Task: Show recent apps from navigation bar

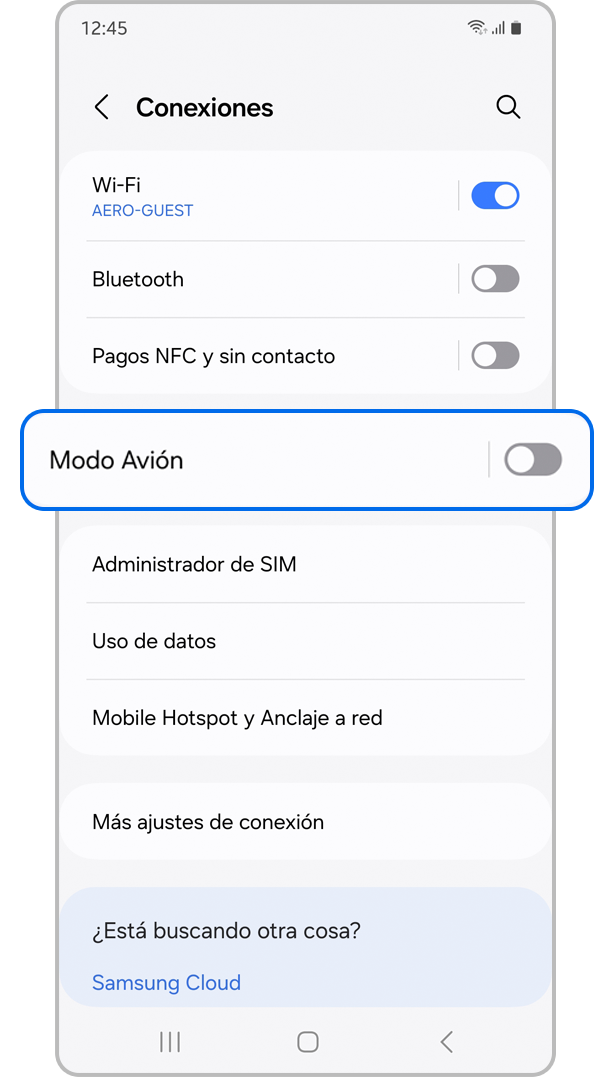Action: pyautogui.click(x=169, y=1042)
